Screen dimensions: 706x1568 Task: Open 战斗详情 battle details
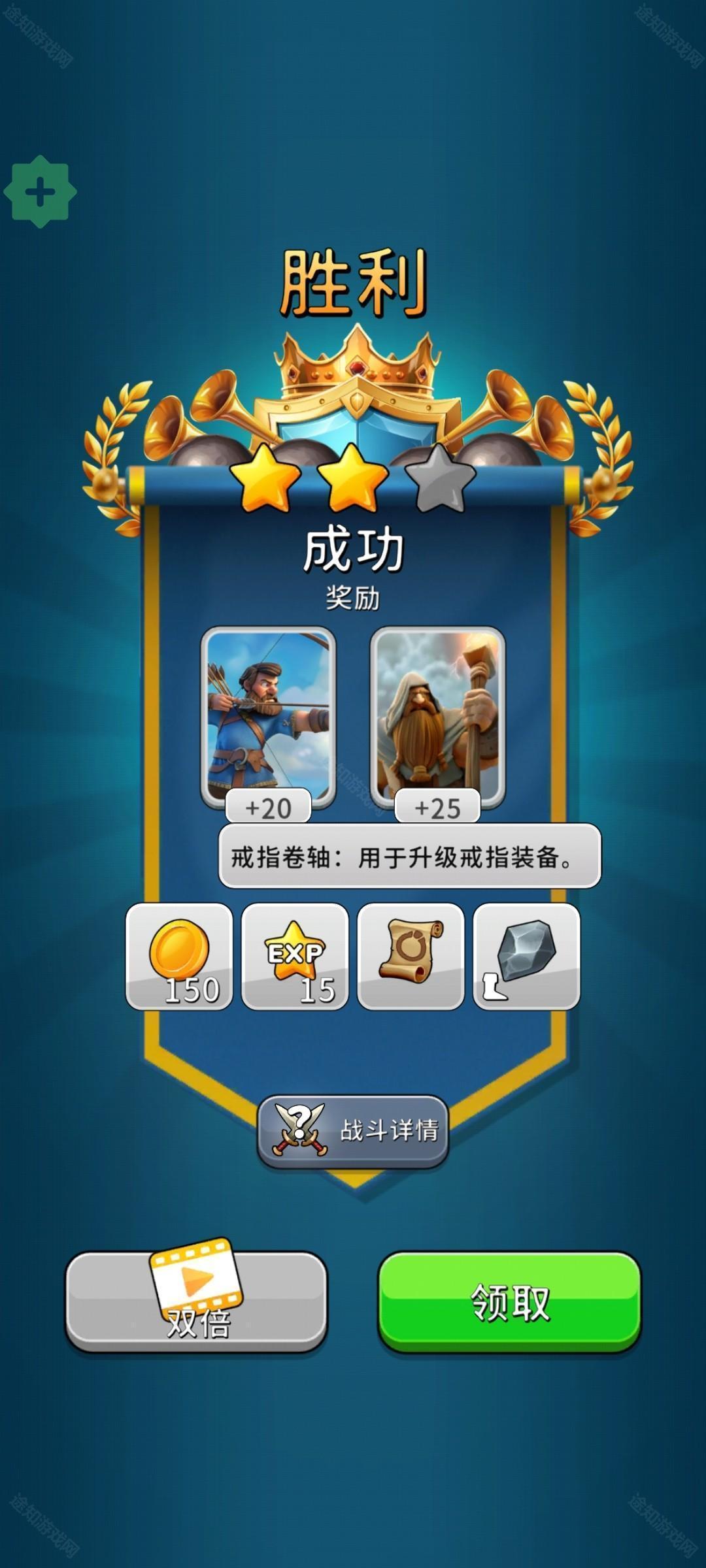[x=353, y=1131]
